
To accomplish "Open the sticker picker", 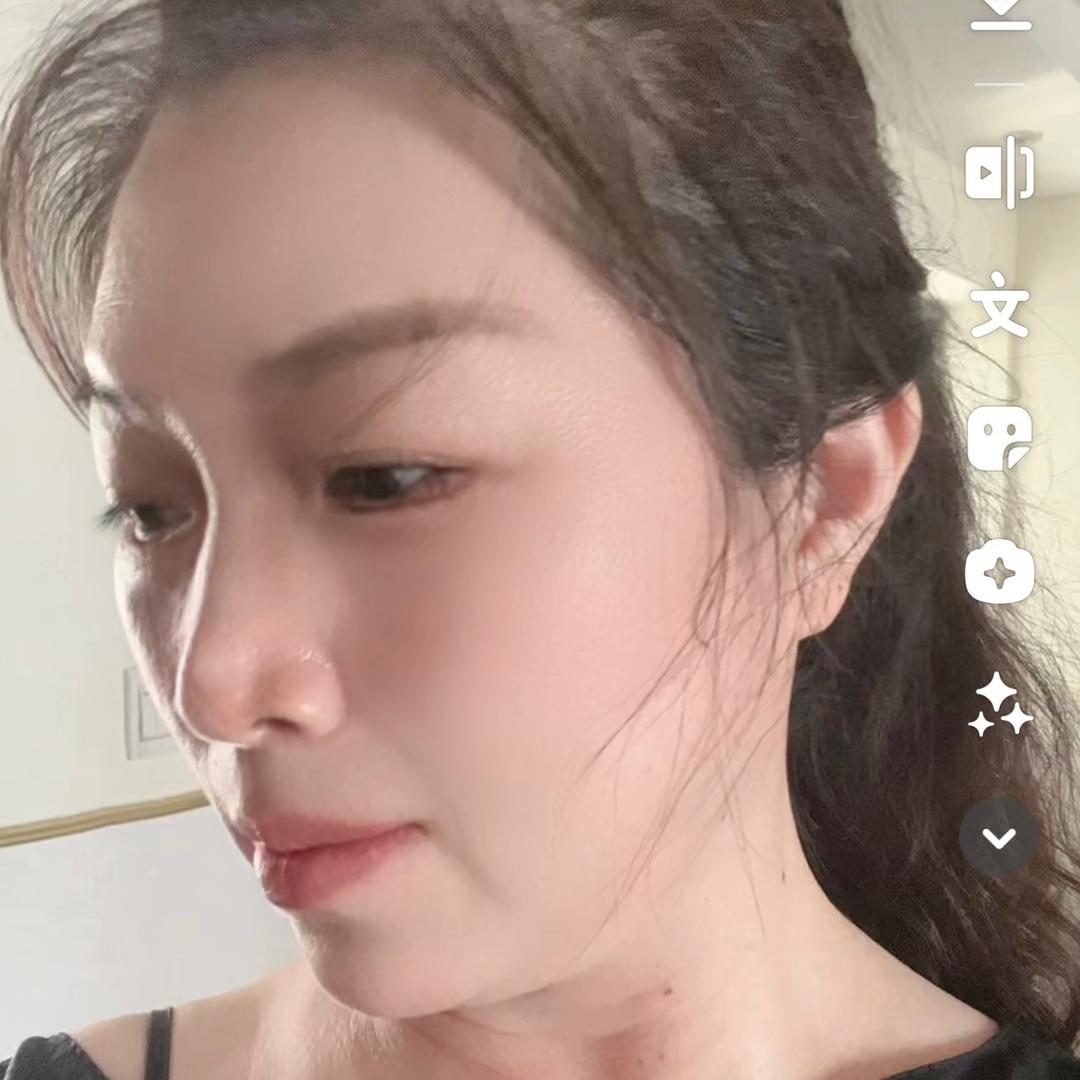I will pyautogui.click(x=1000, y=441).
